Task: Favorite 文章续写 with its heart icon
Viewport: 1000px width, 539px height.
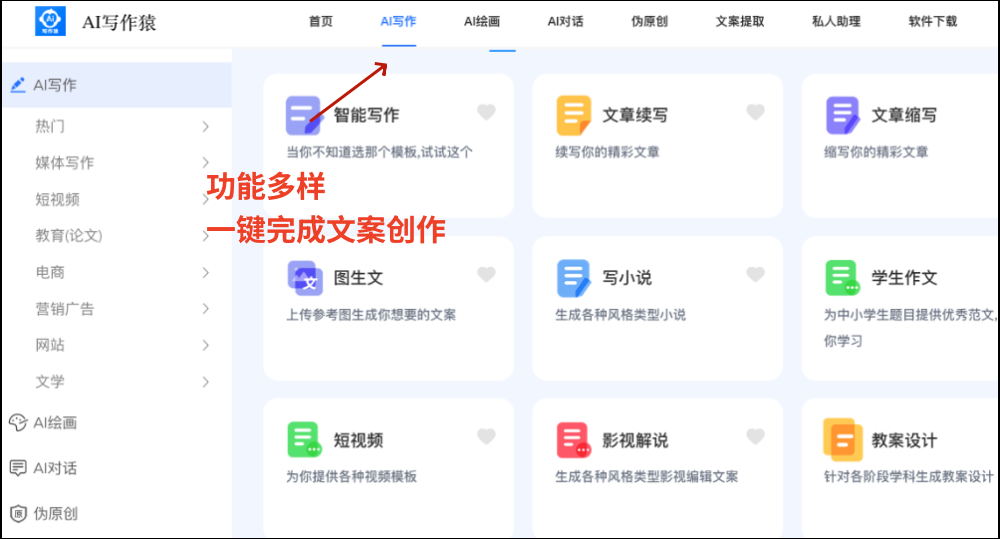Action: click(x=755, y=112)
